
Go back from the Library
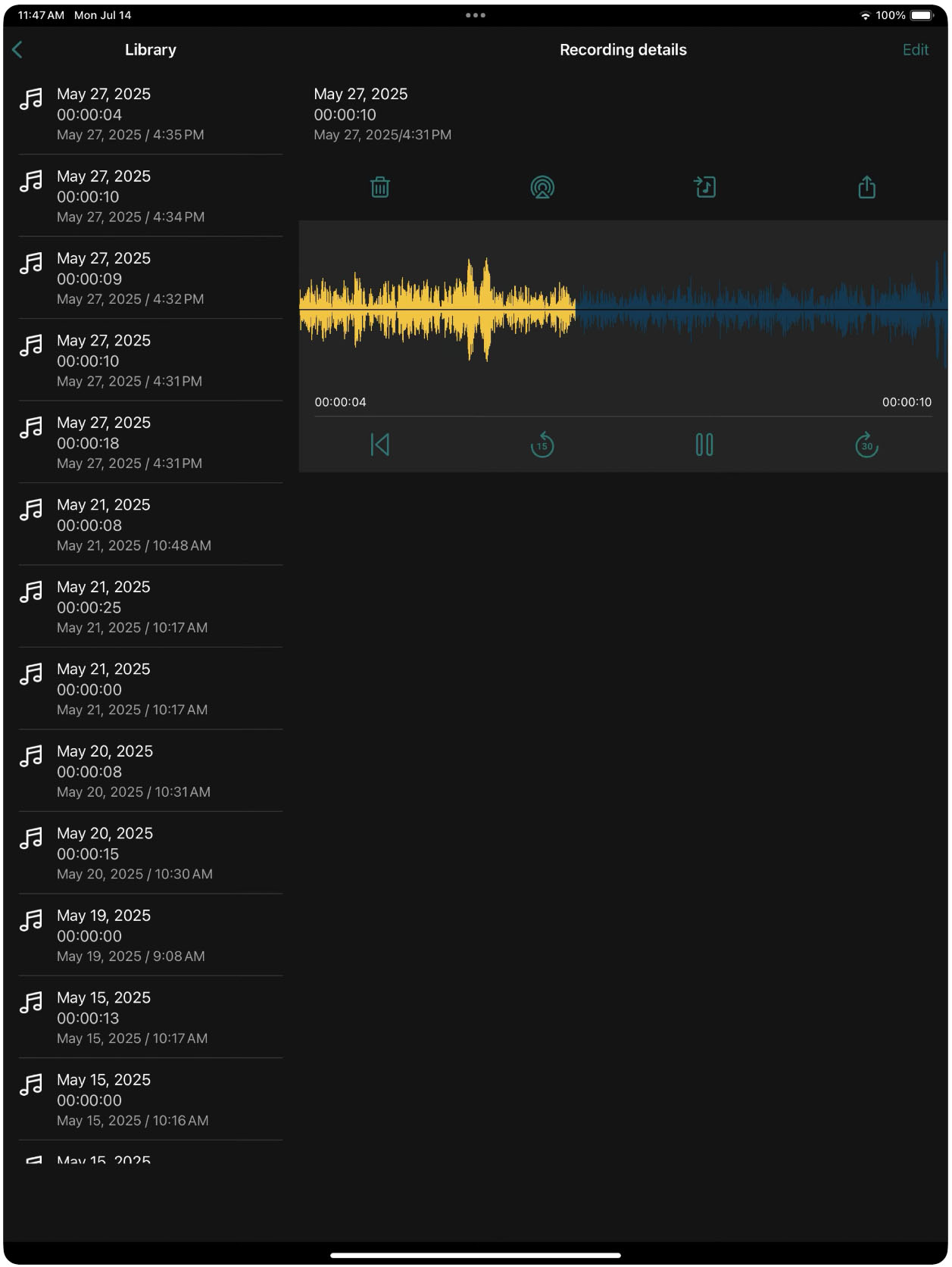point(17,50)
